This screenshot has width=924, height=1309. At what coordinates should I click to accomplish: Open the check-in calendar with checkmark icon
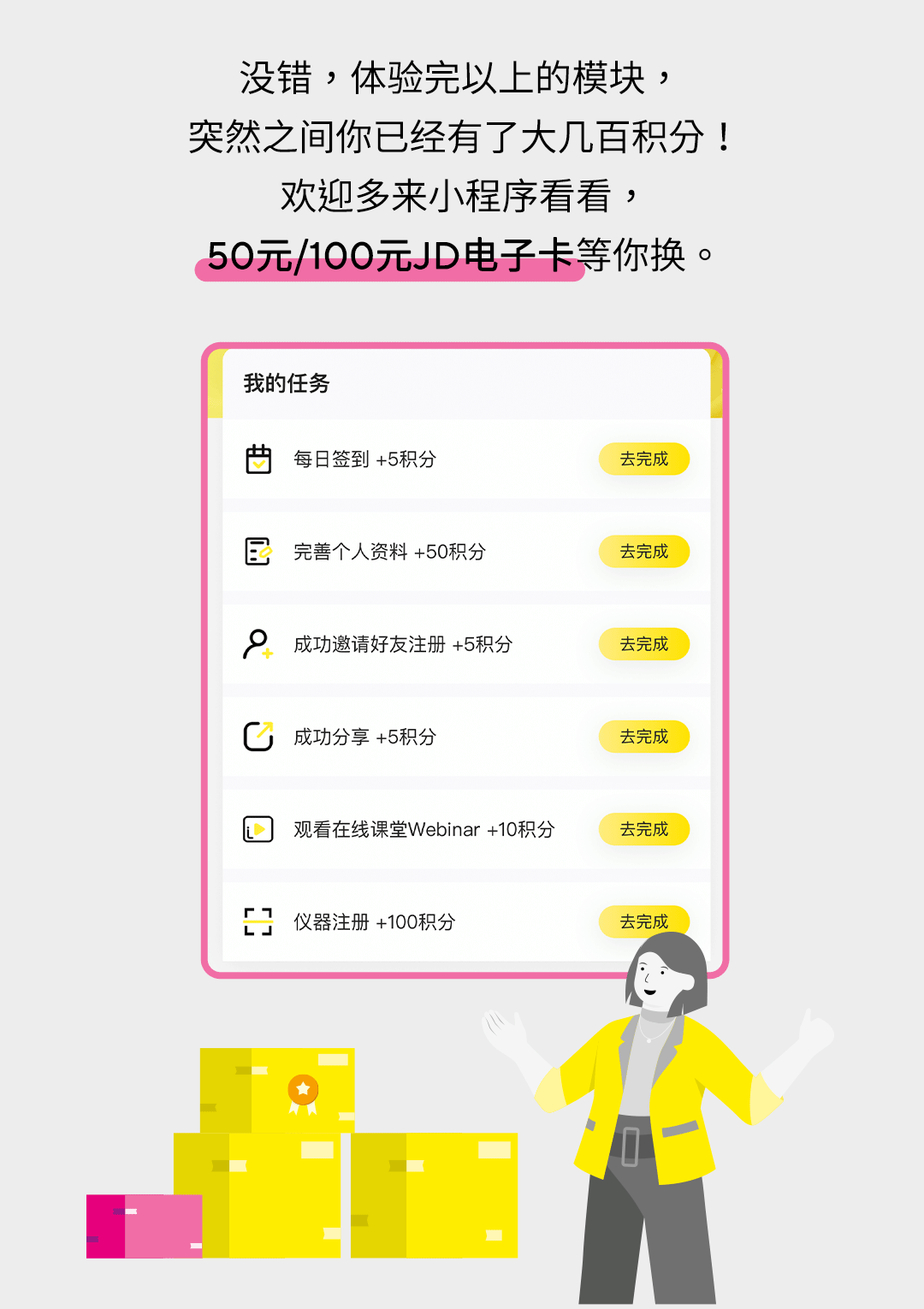[259, 459]
